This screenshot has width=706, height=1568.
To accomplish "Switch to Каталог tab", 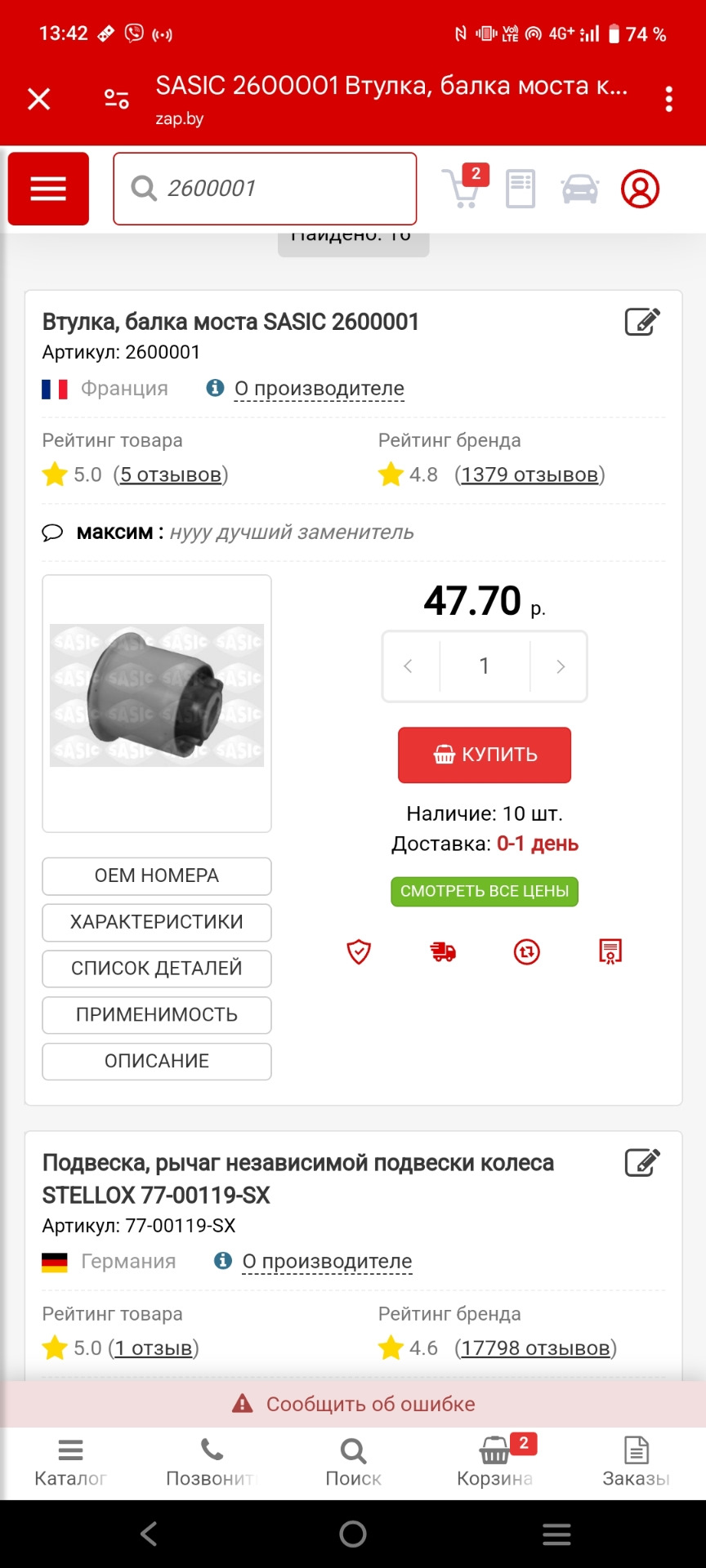I will [70, 1462].
